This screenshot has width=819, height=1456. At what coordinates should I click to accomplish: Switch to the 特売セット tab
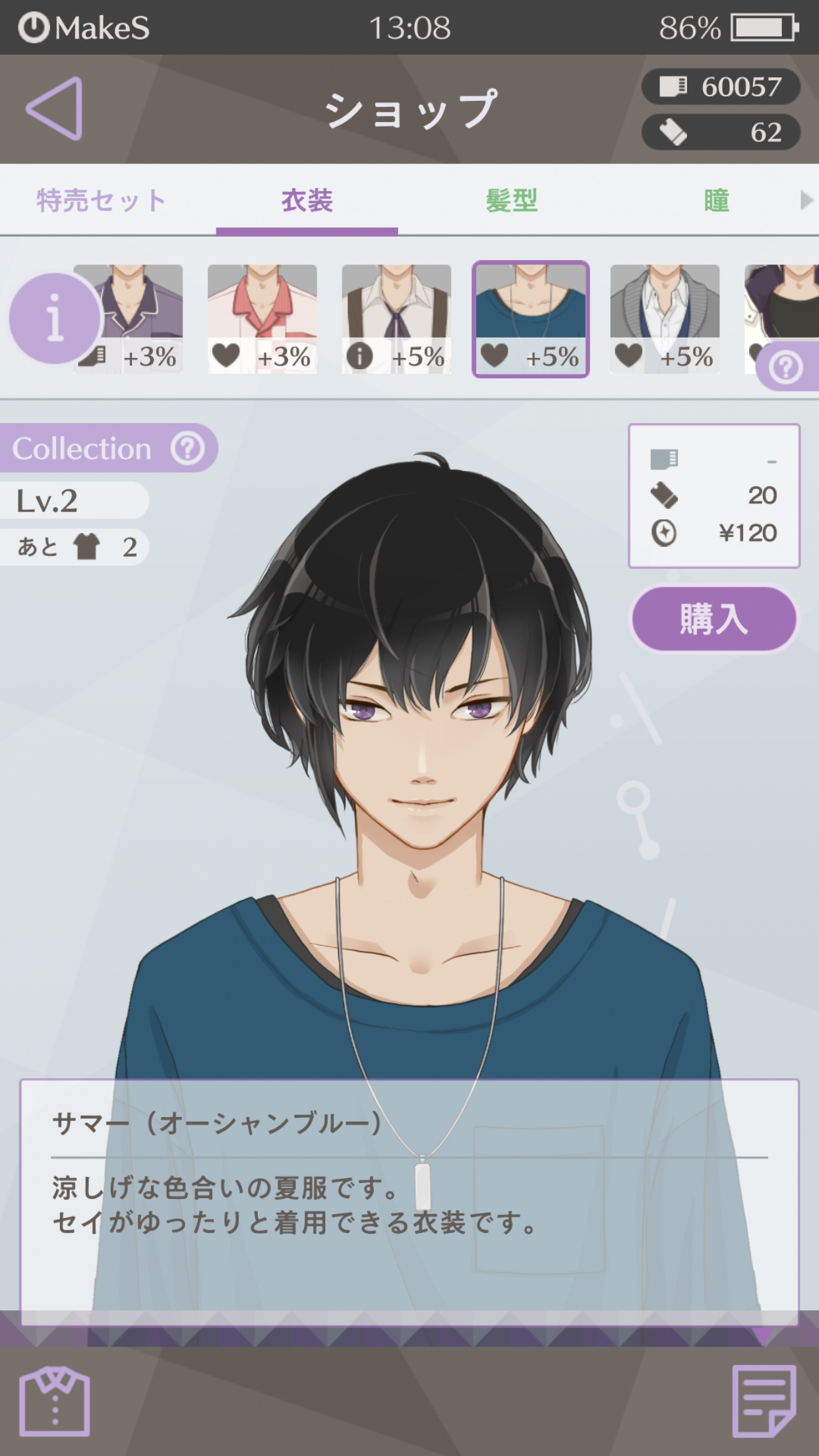100,200
